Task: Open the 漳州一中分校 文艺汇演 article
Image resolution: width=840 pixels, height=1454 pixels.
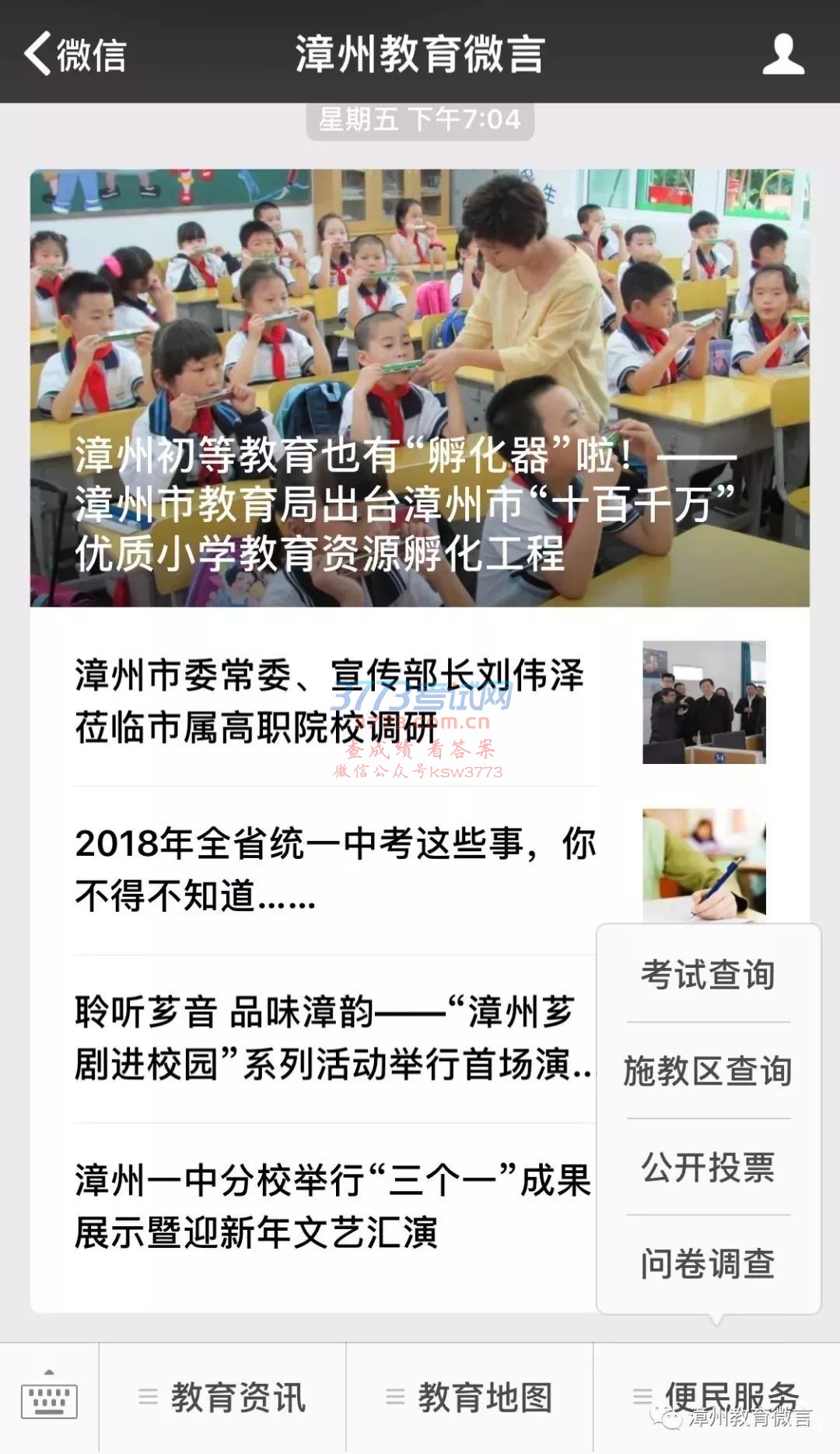Action: 333,1207
